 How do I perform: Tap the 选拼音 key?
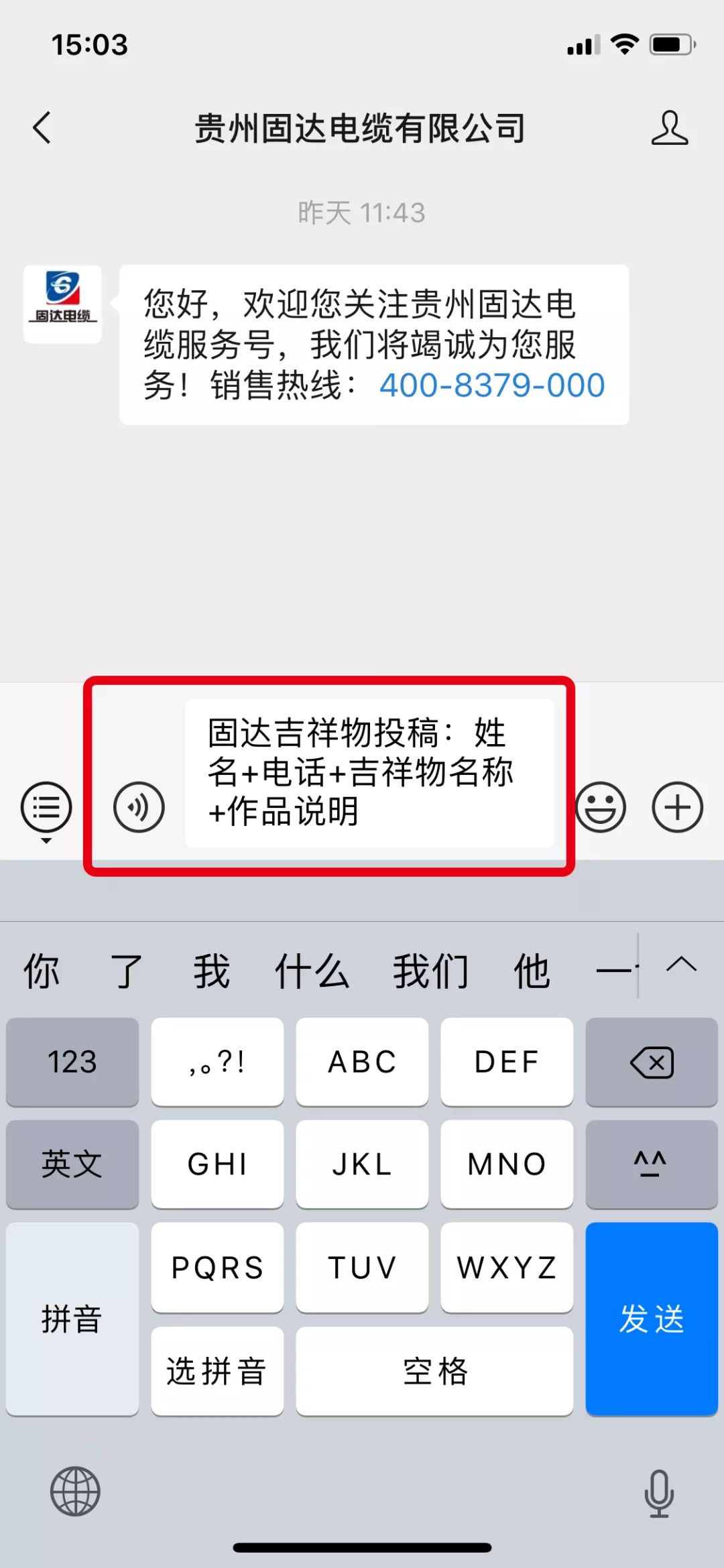[x=217, y=1370]
